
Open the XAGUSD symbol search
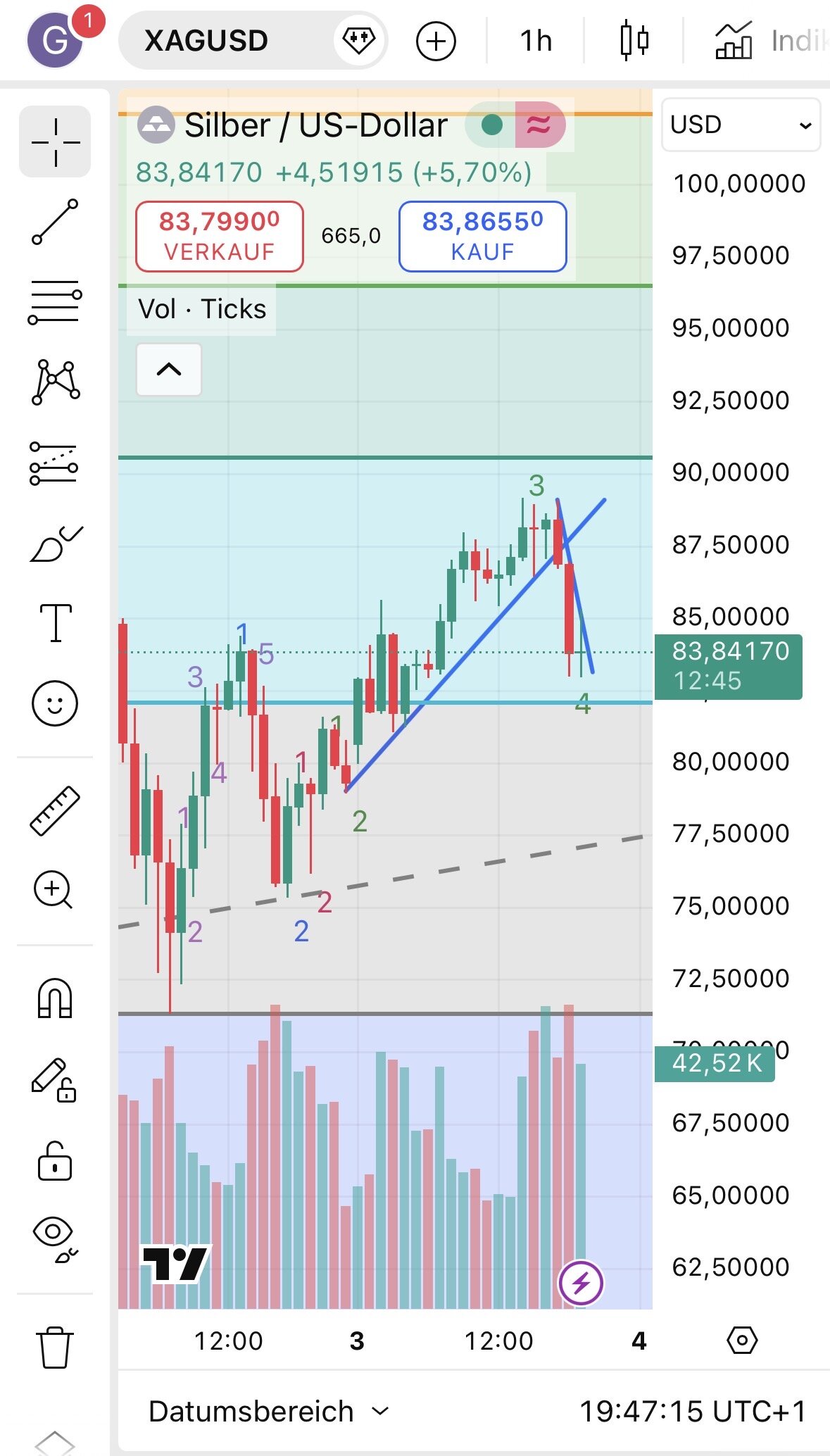point(206,41)
